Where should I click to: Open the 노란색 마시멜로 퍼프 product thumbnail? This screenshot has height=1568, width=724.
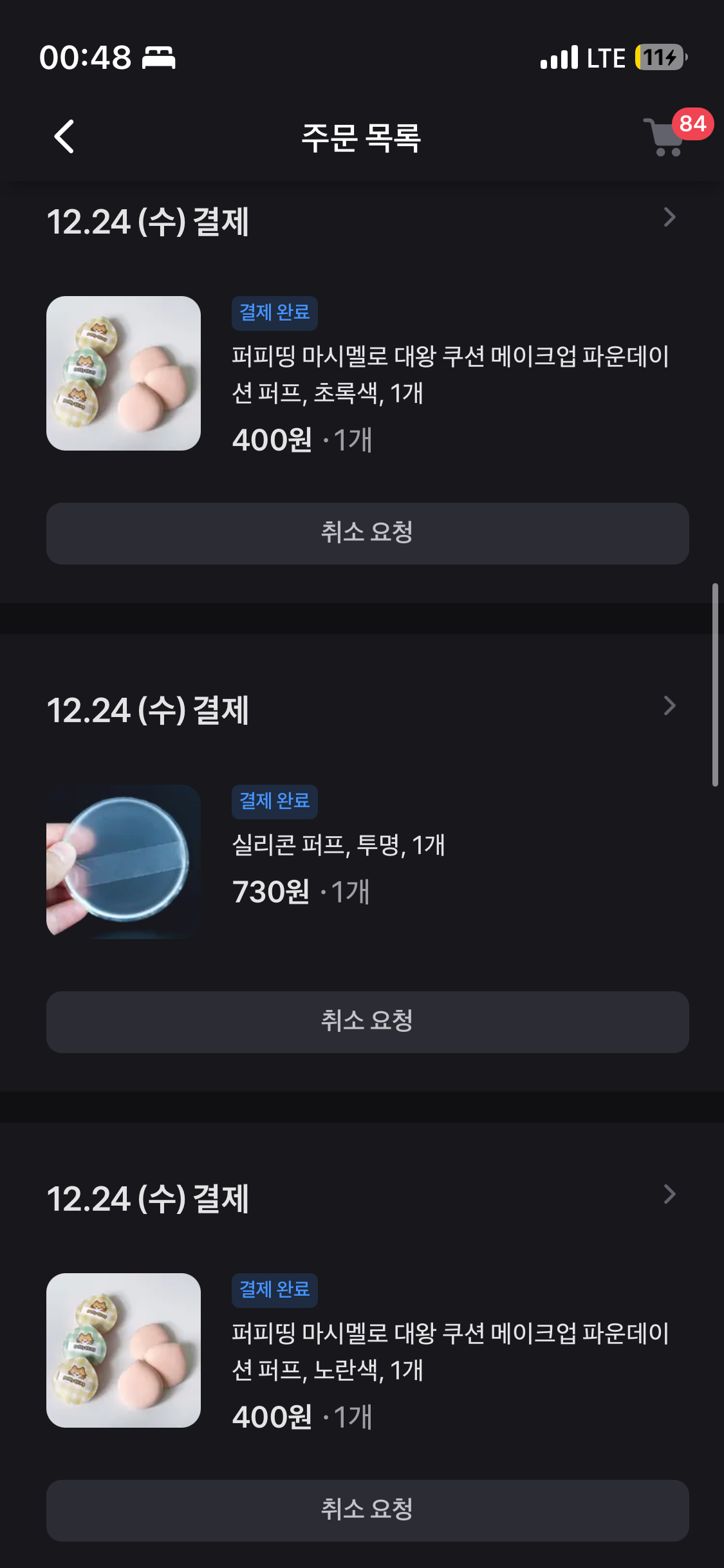pos(124,1350)
